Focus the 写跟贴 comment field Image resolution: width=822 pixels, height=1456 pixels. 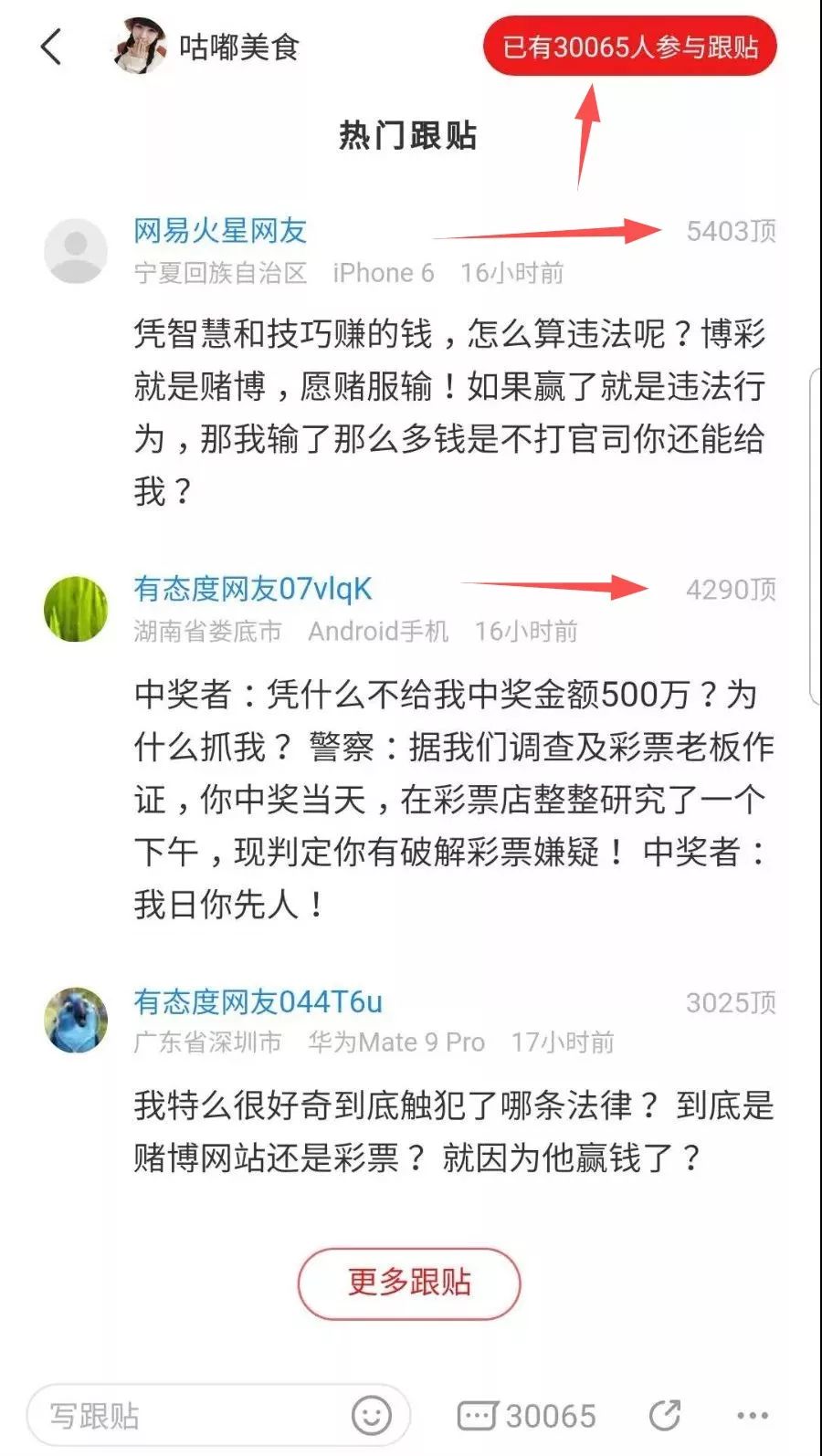point(183,1416)
